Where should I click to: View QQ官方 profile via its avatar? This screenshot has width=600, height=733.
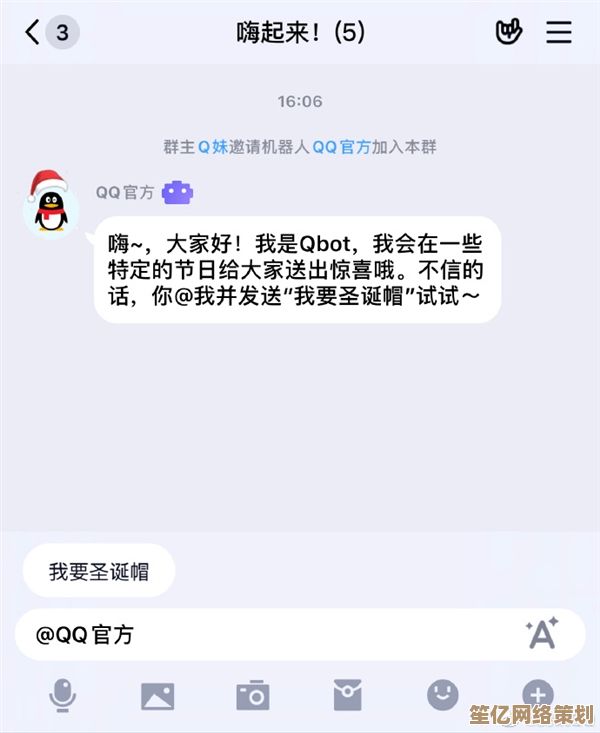(50, 202)
